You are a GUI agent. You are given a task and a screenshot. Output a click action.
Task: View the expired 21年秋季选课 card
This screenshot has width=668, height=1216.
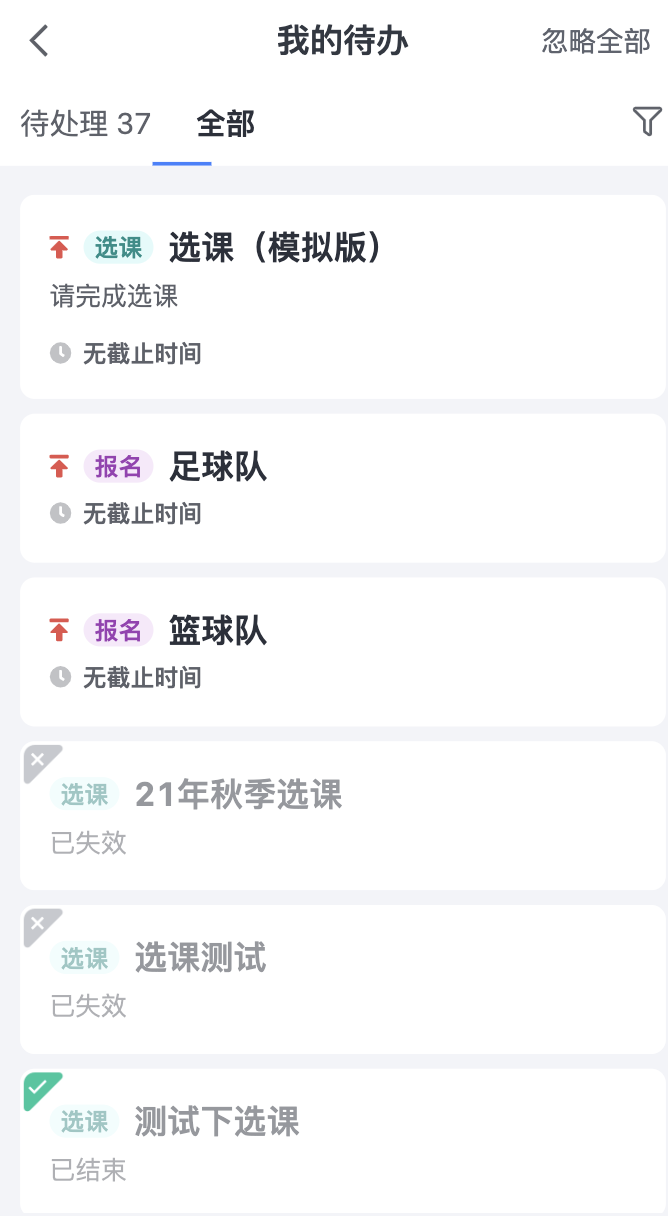[343, 816]
